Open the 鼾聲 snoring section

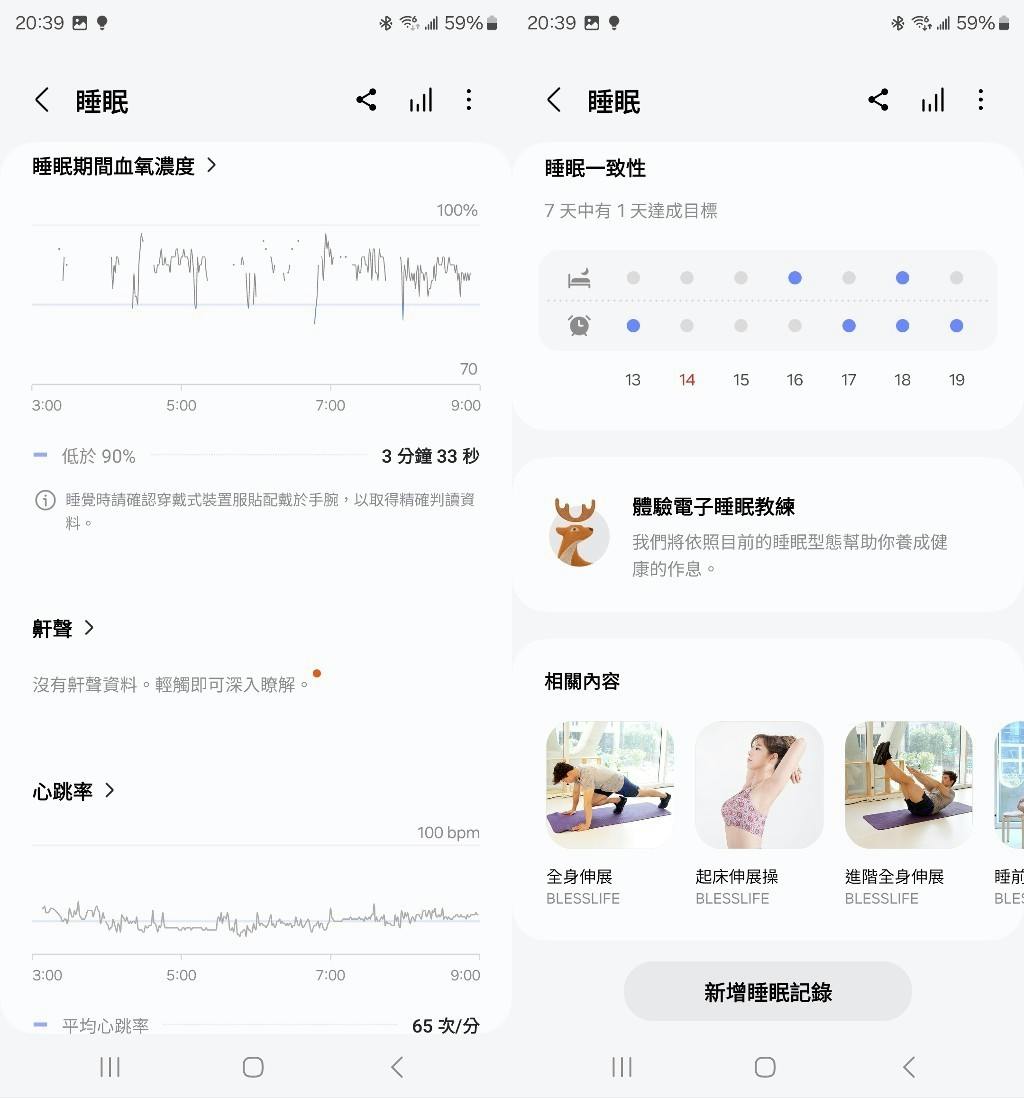coord(64,628)
